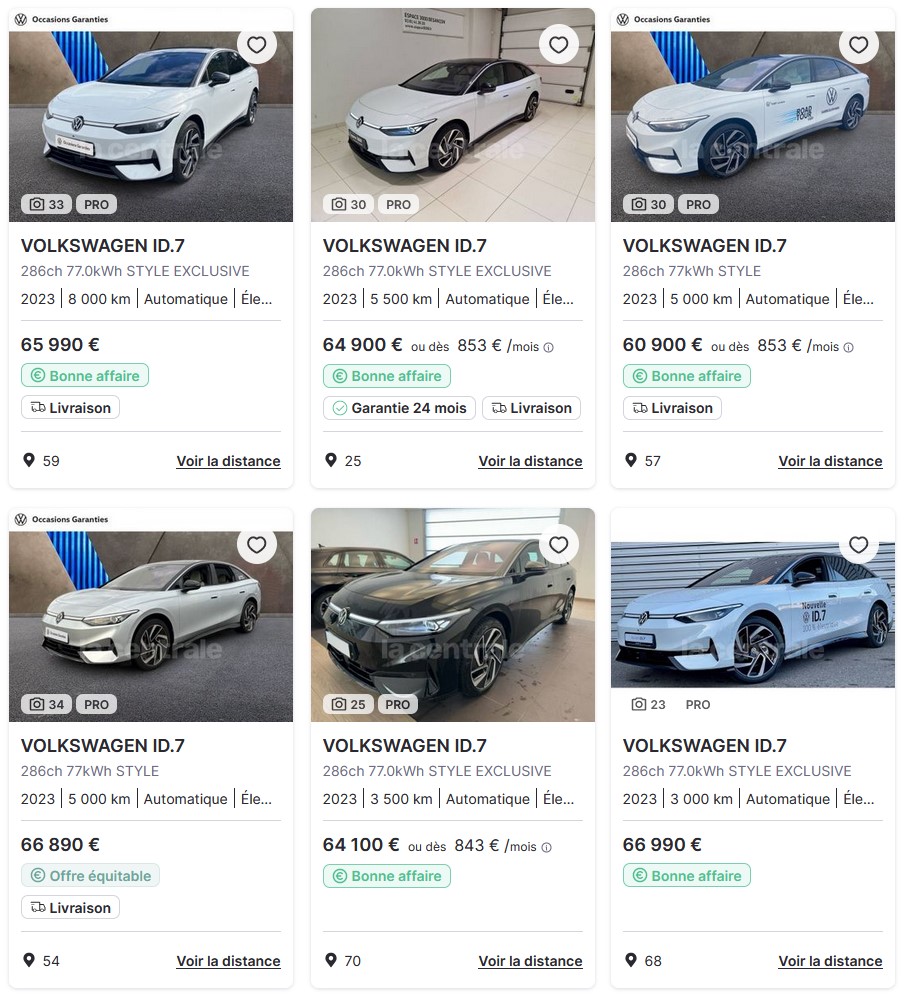See distance for the 60 900 € ID.7
907x997 pixels.
click(830, 461)
